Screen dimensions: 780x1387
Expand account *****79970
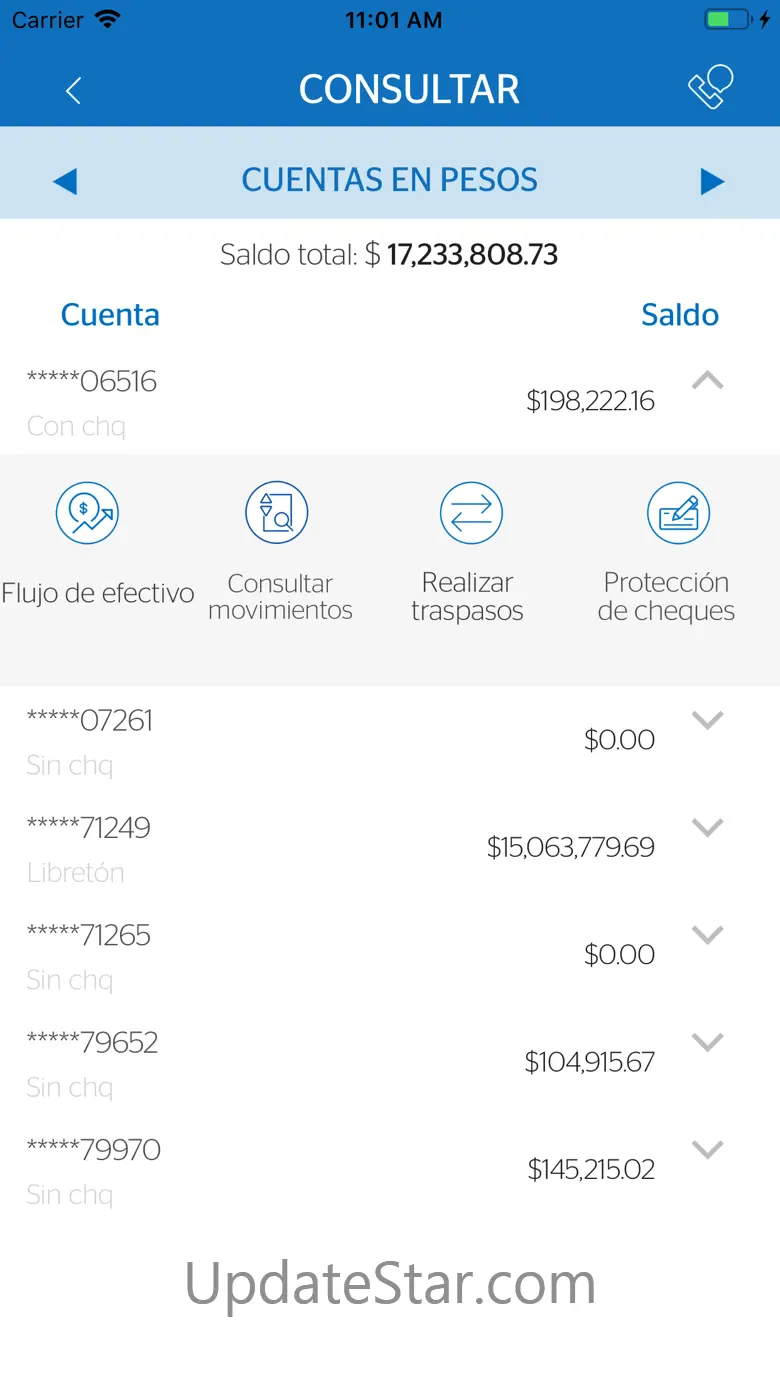[707, 1150]
